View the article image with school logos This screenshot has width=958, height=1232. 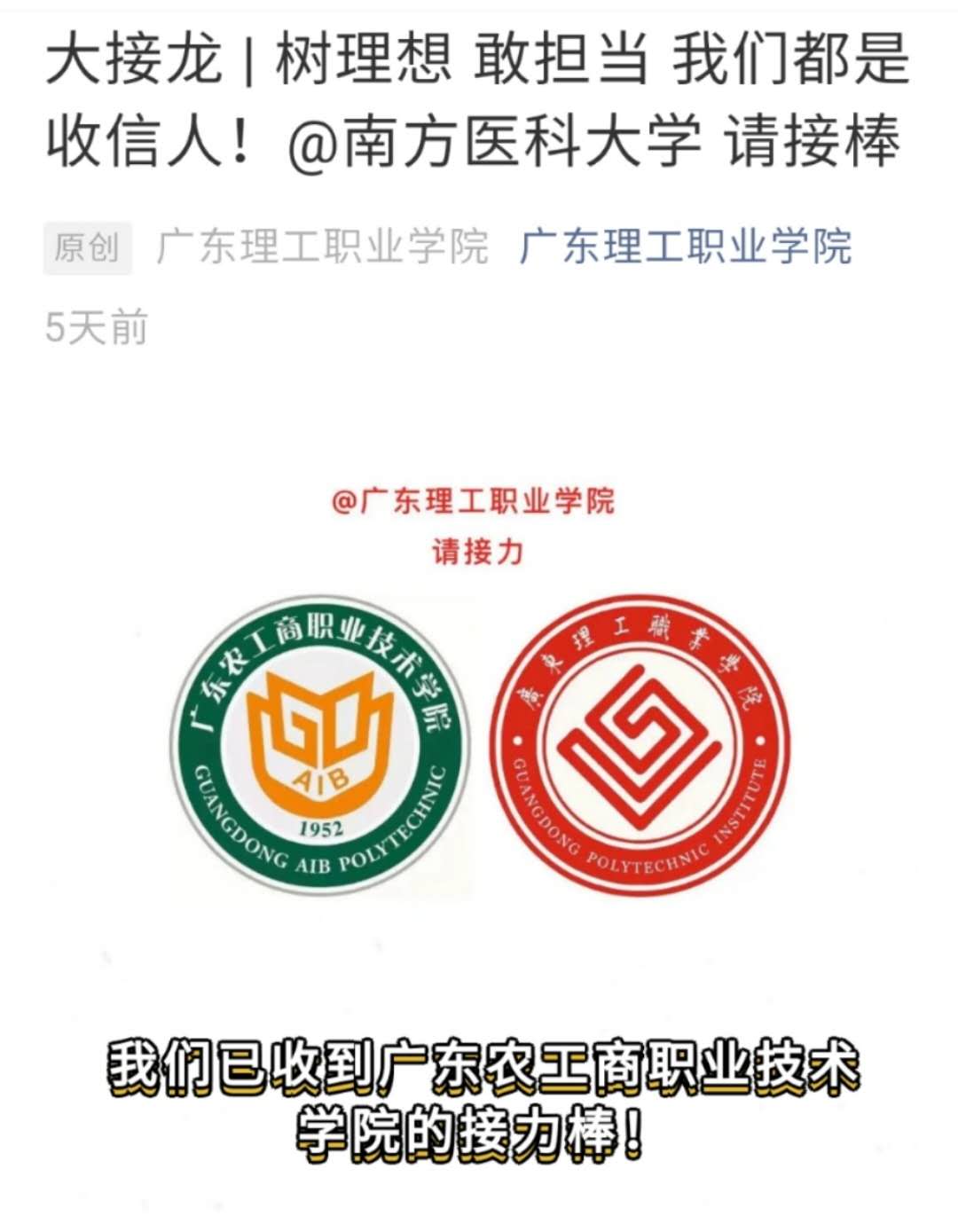pyautogui.click(x=479, y=745)
